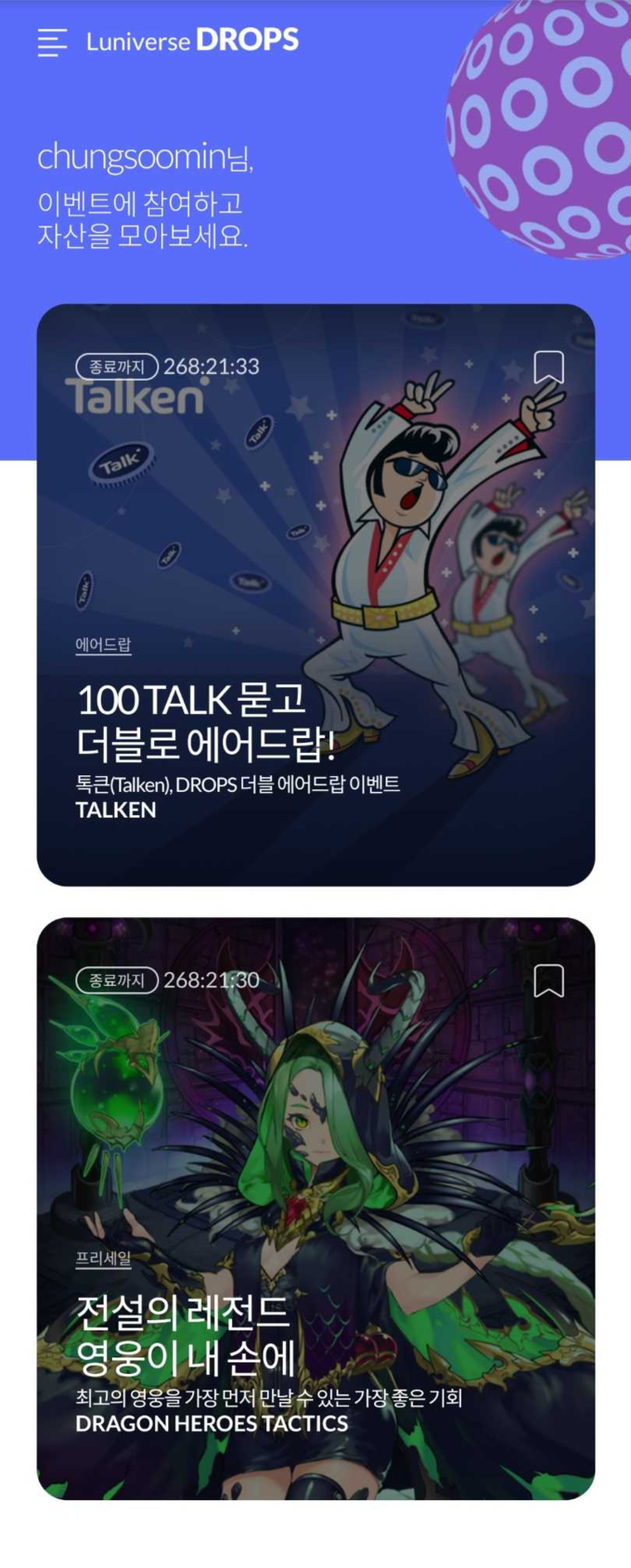
Task: Open the hamburger drawer menu
Action: 52,42
